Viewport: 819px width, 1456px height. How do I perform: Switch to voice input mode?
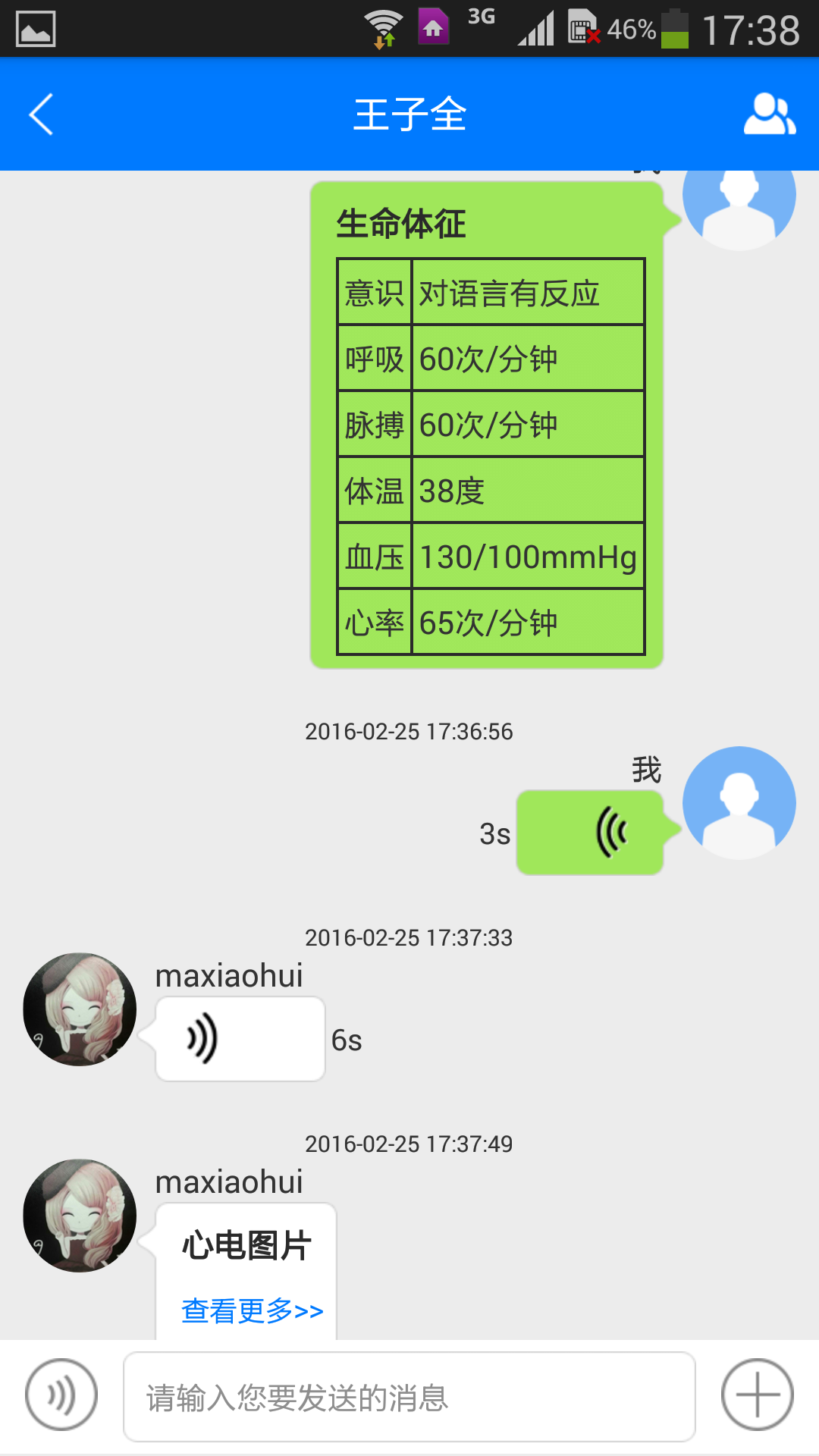pyautogui.click(x=61, y=1395)
